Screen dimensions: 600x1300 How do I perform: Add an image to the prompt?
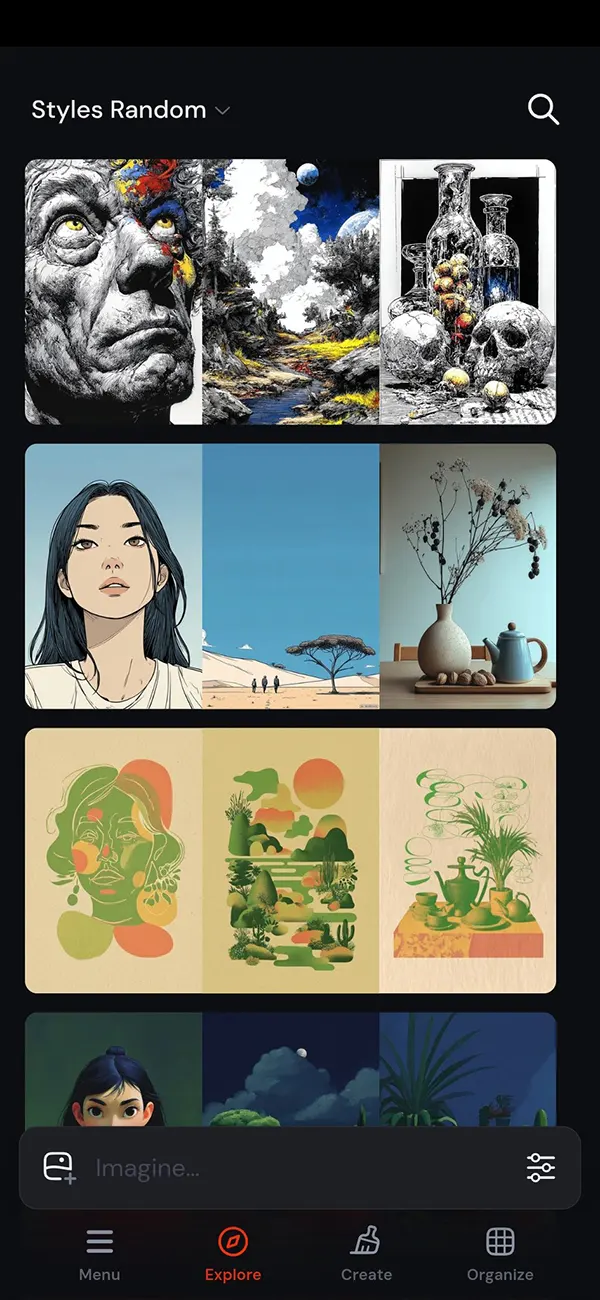pyautogui.click(x=59, y=1168)
